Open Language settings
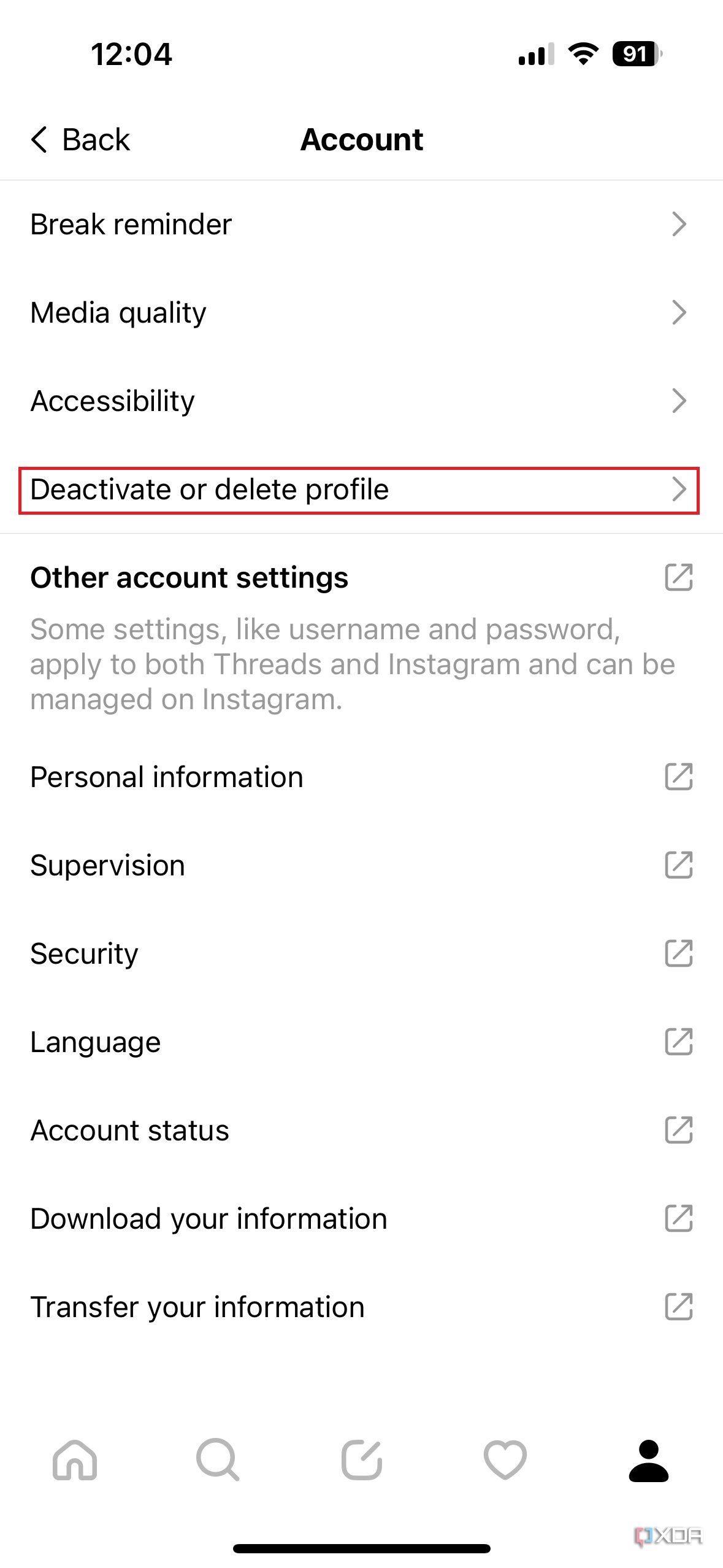723x1568 pixels. point(361,1042)
